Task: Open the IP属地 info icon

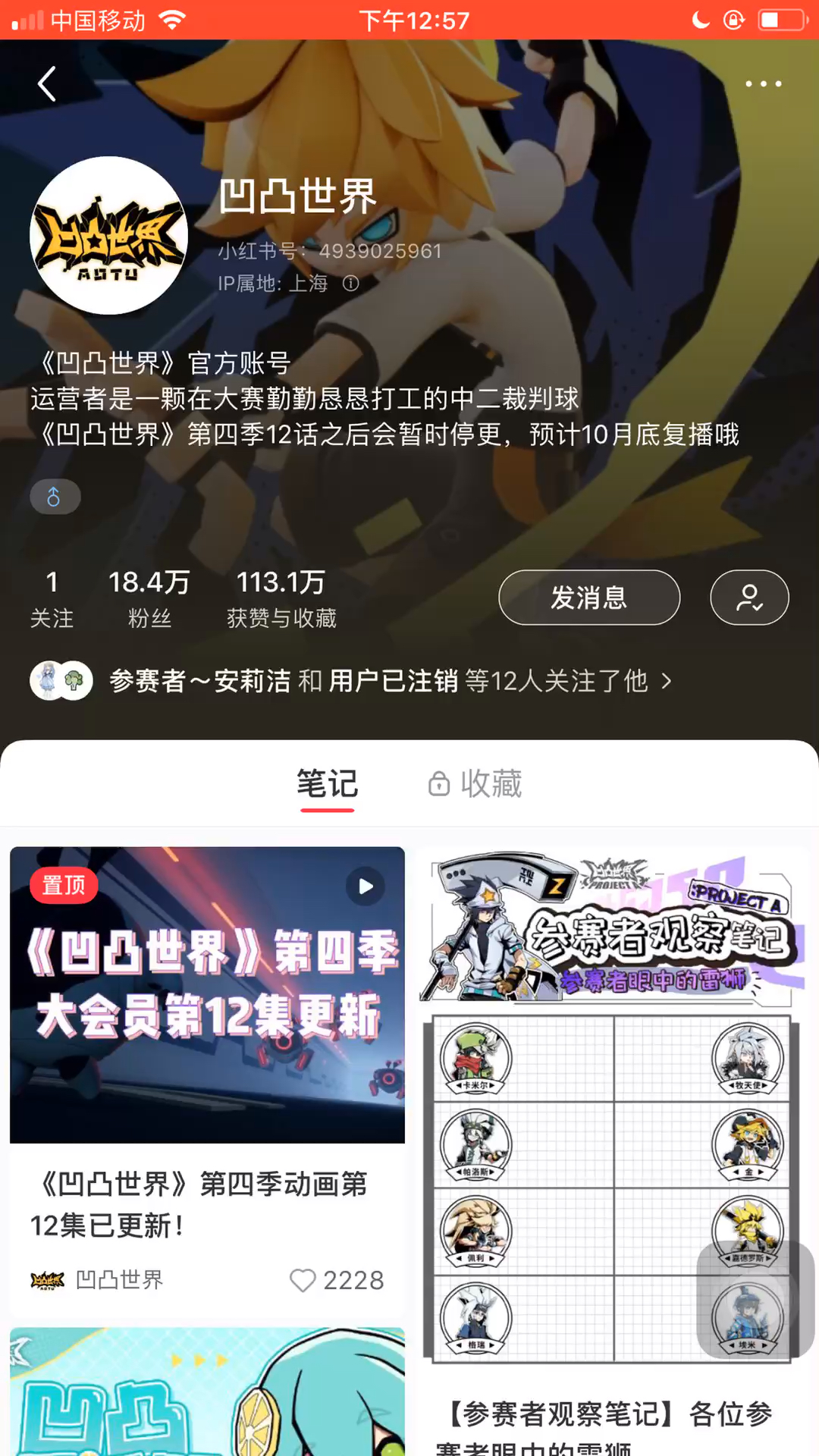Action: [350, 283]
